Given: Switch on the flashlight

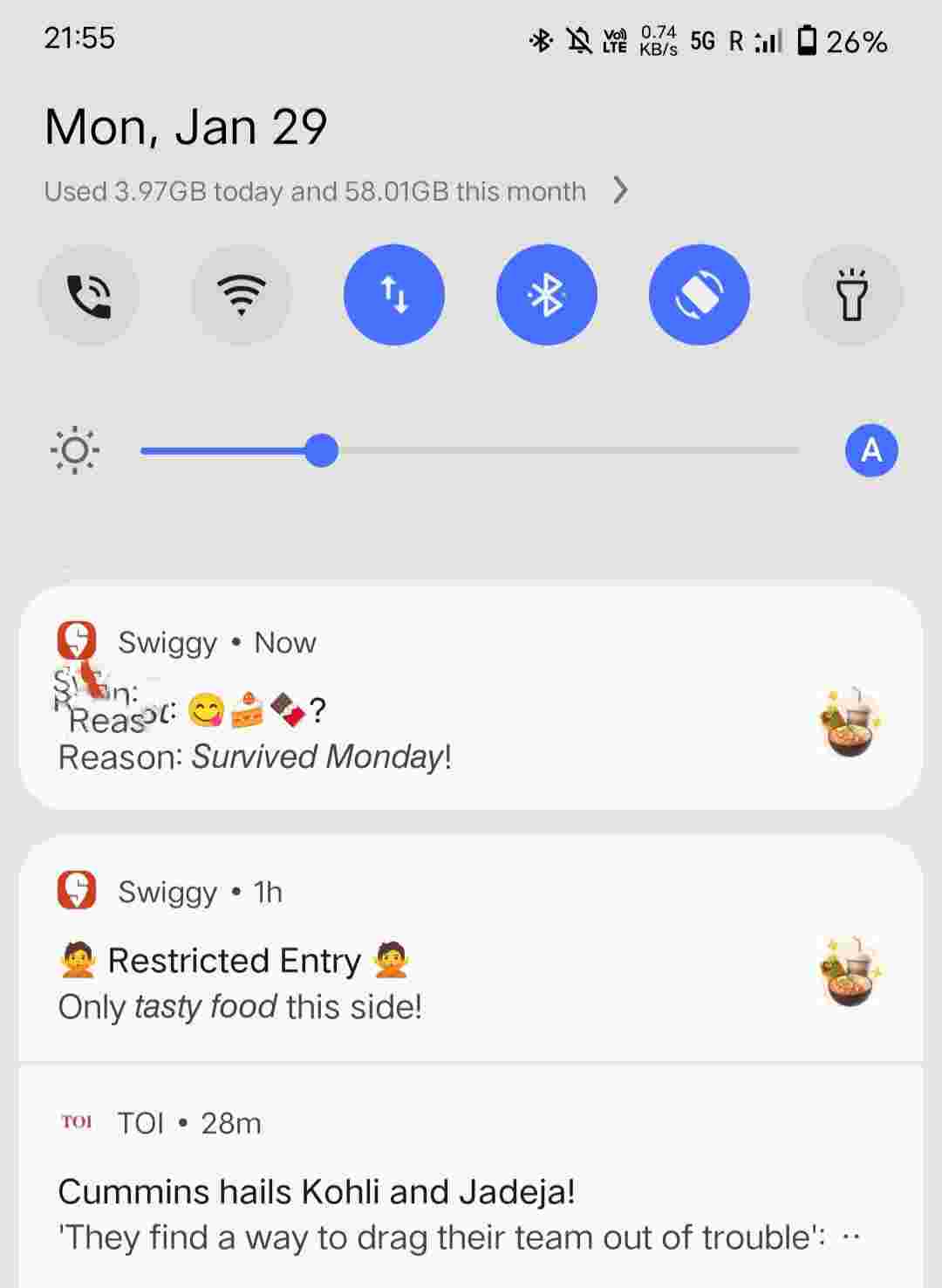Looking at the screenshot, I should tap(852, 295).
